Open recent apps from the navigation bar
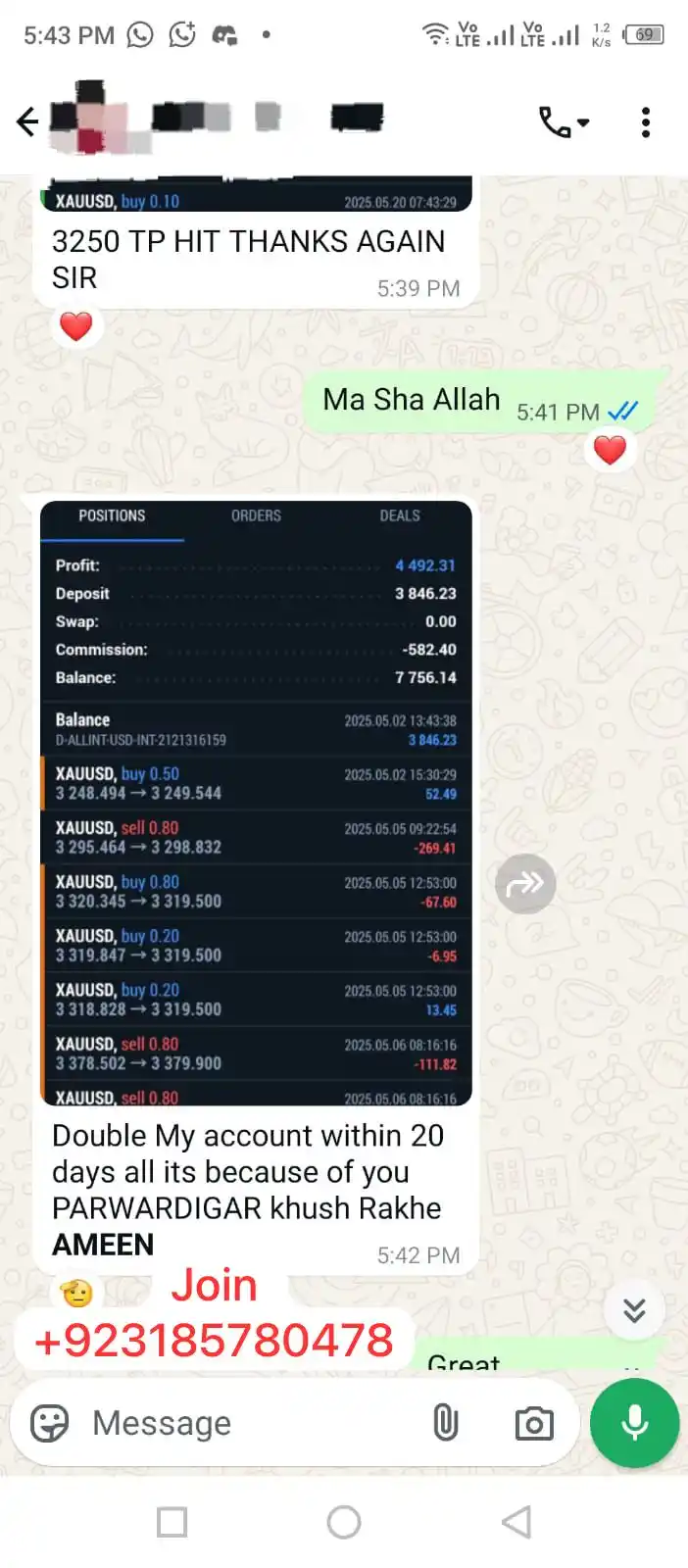 (172, 1522)
